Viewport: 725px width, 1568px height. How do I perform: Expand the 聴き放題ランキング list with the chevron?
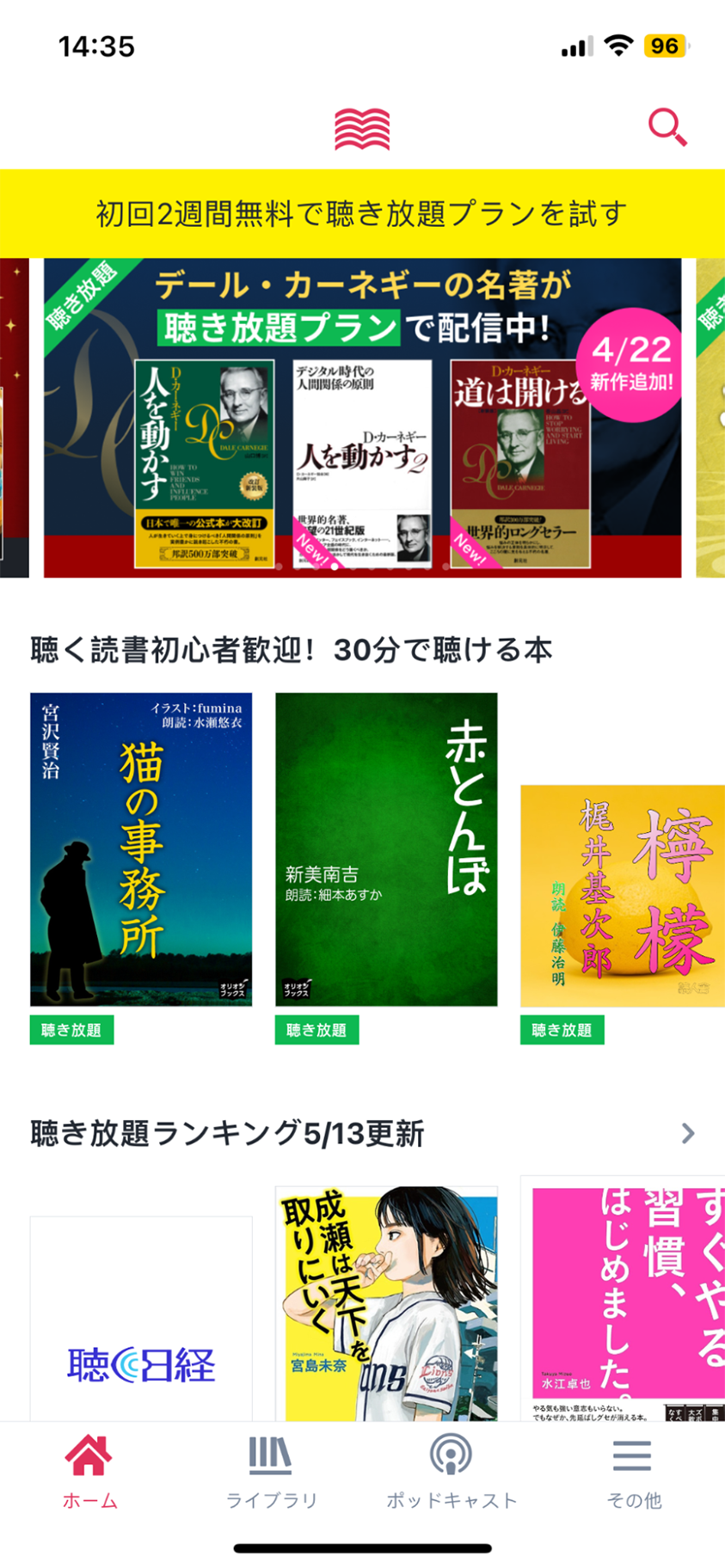687,1133
